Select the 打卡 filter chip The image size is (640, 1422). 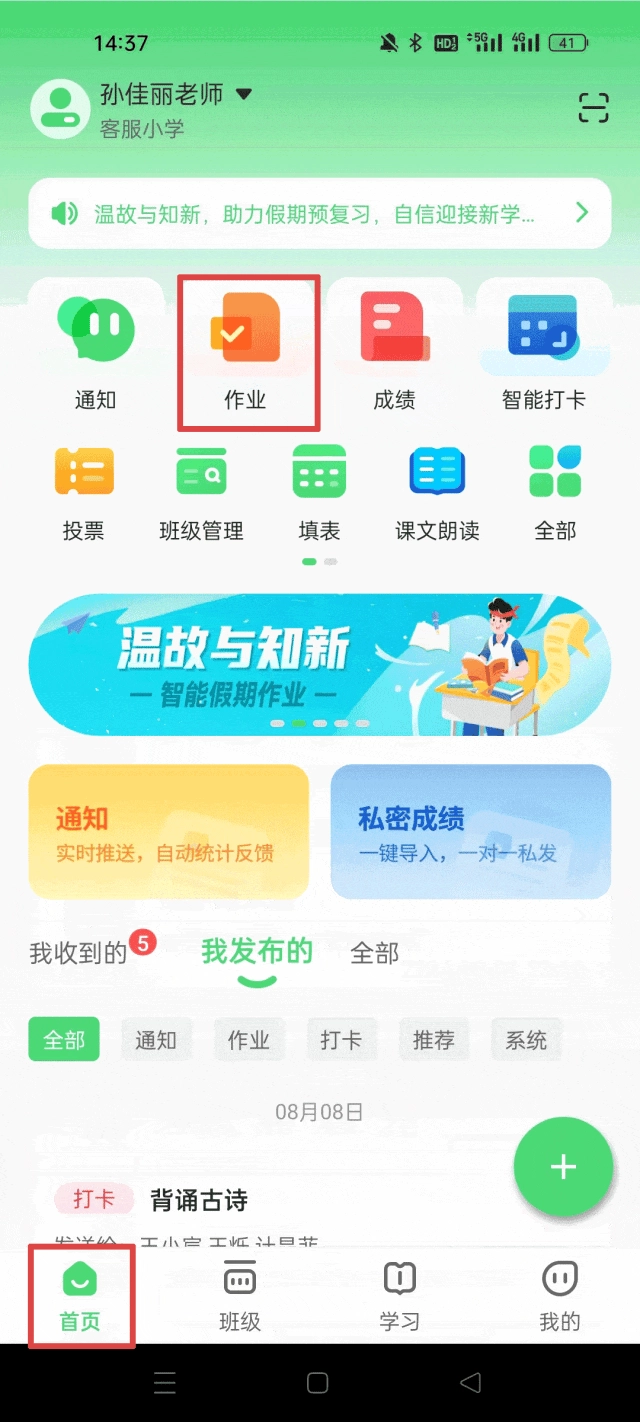(x=341, y=1040)
